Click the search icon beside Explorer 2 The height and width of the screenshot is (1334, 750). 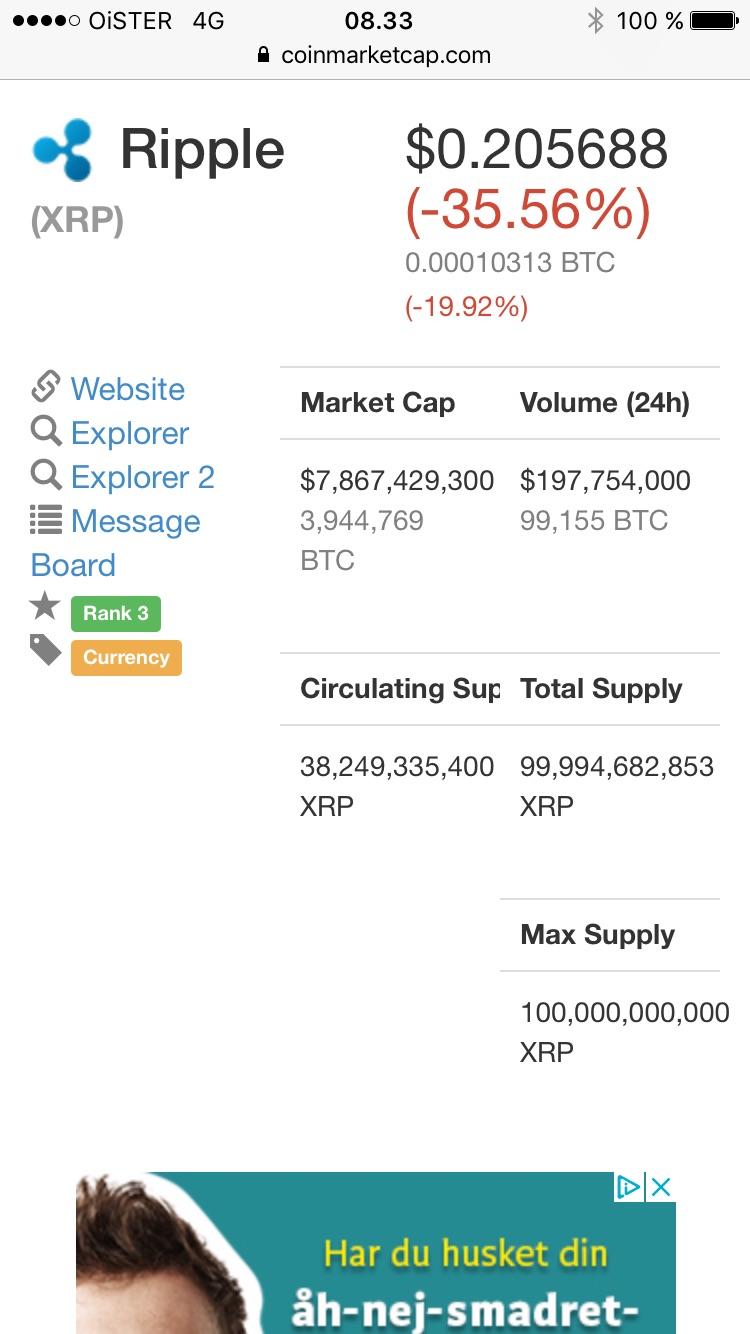coord(44,475)
